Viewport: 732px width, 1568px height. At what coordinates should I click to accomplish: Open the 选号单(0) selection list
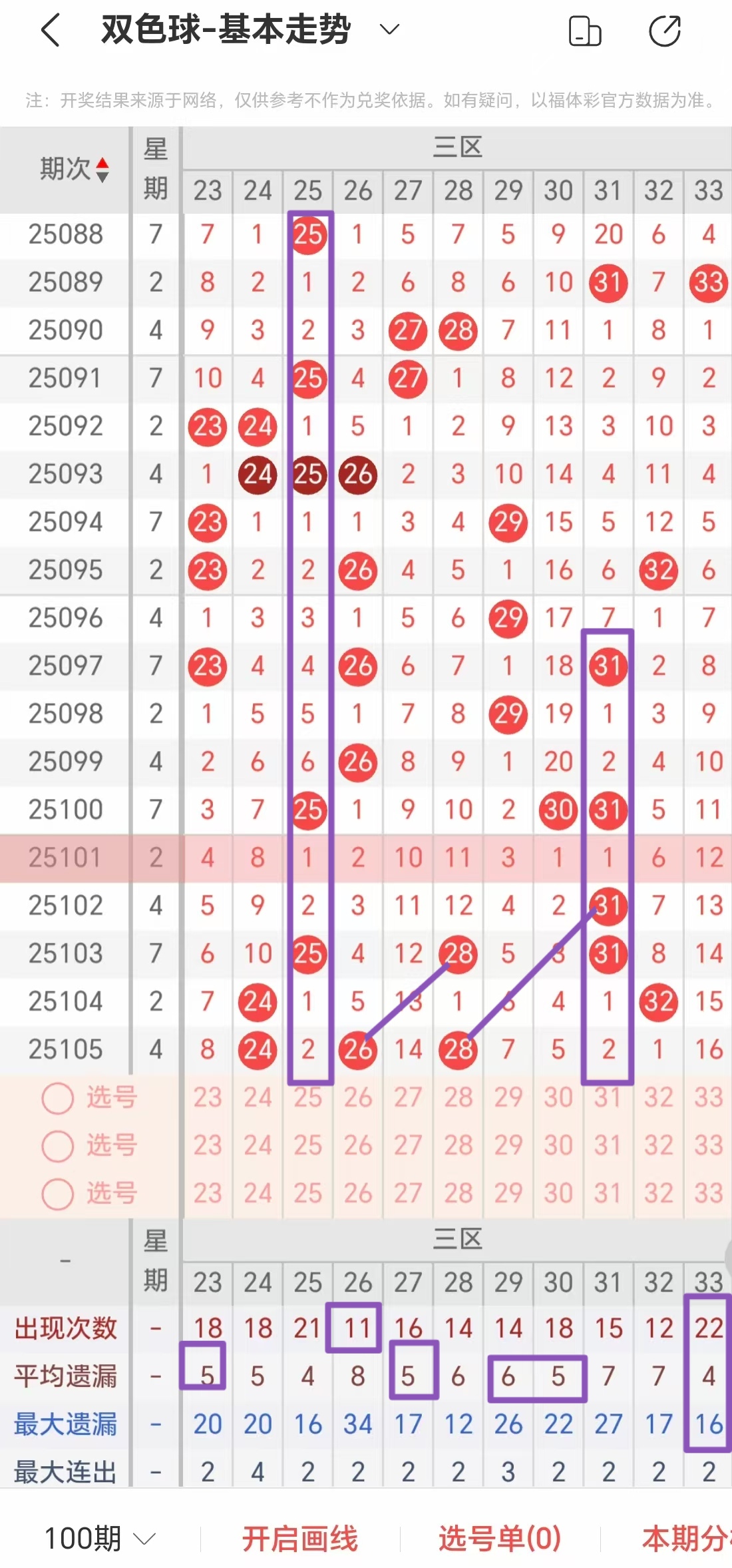coord(499,1539)
